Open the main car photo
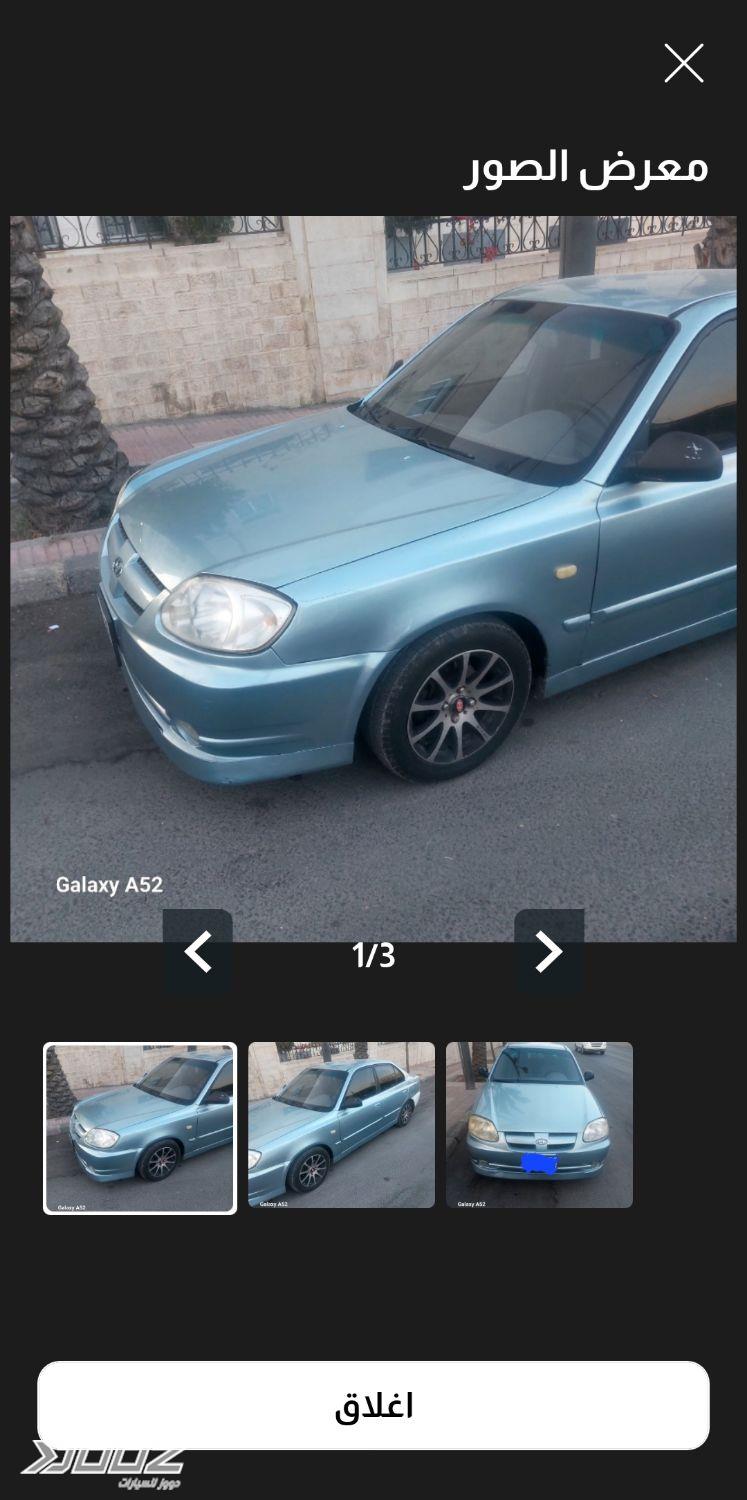747x1500 pixels. [x=373, y=578]
